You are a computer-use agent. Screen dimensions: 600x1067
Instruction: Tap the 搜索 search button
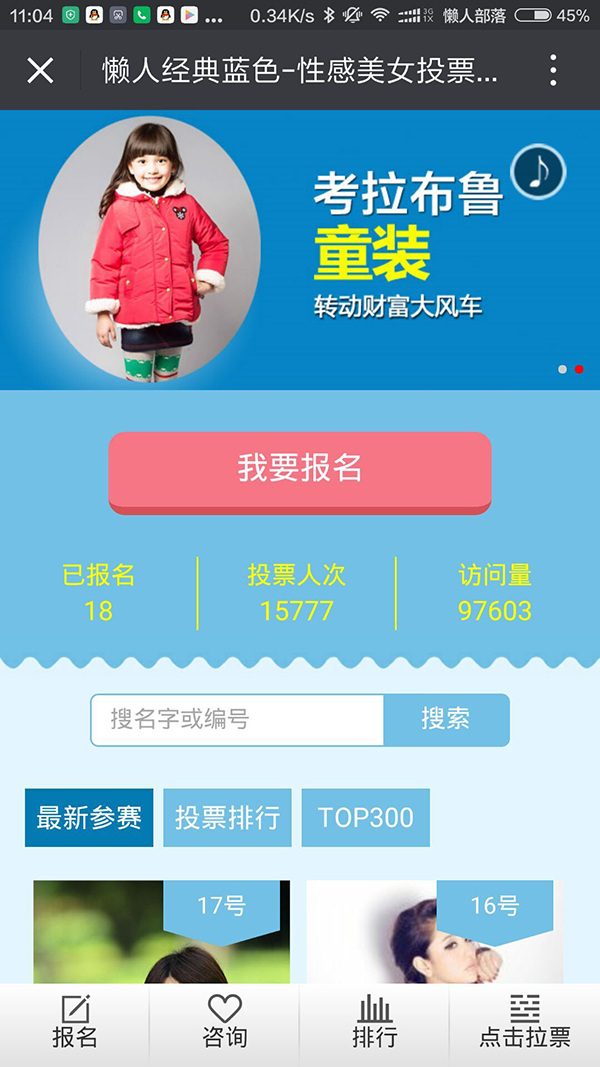446,720
